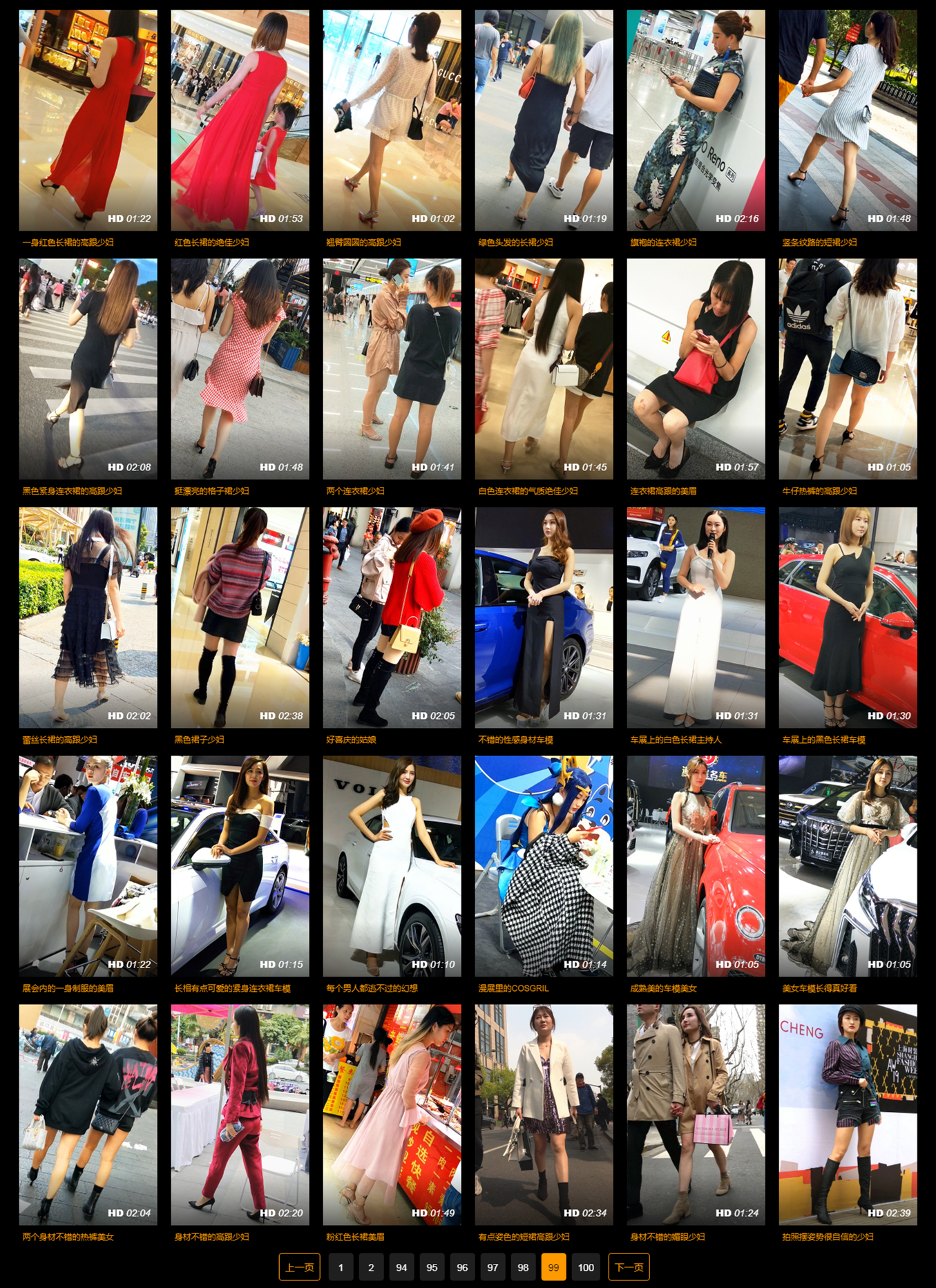Open page 94
The width and height of the screenshot is (936, 1288).
point(401,1267)
